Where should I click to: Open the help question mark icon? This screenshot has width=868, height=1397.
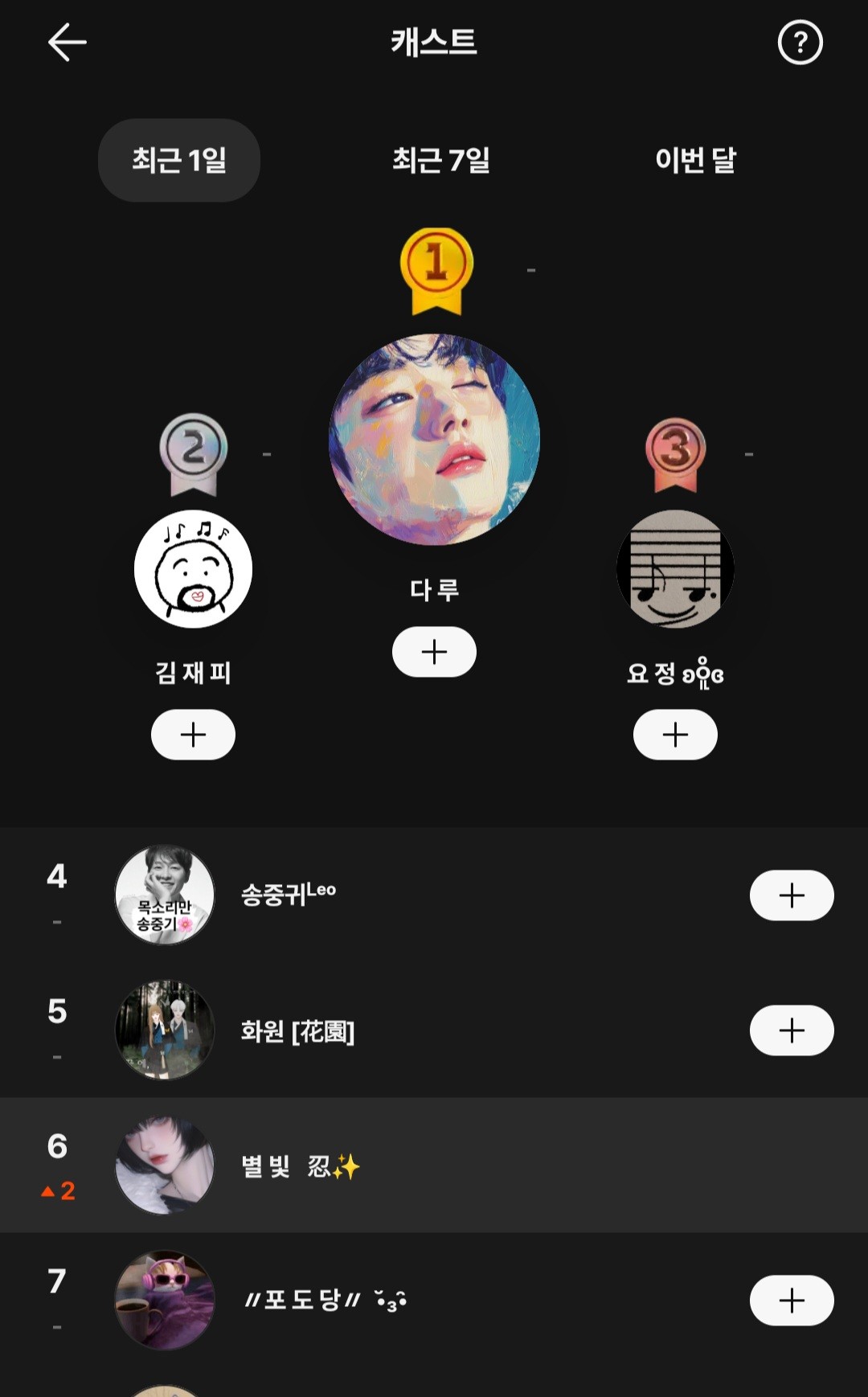coord(800,43)
